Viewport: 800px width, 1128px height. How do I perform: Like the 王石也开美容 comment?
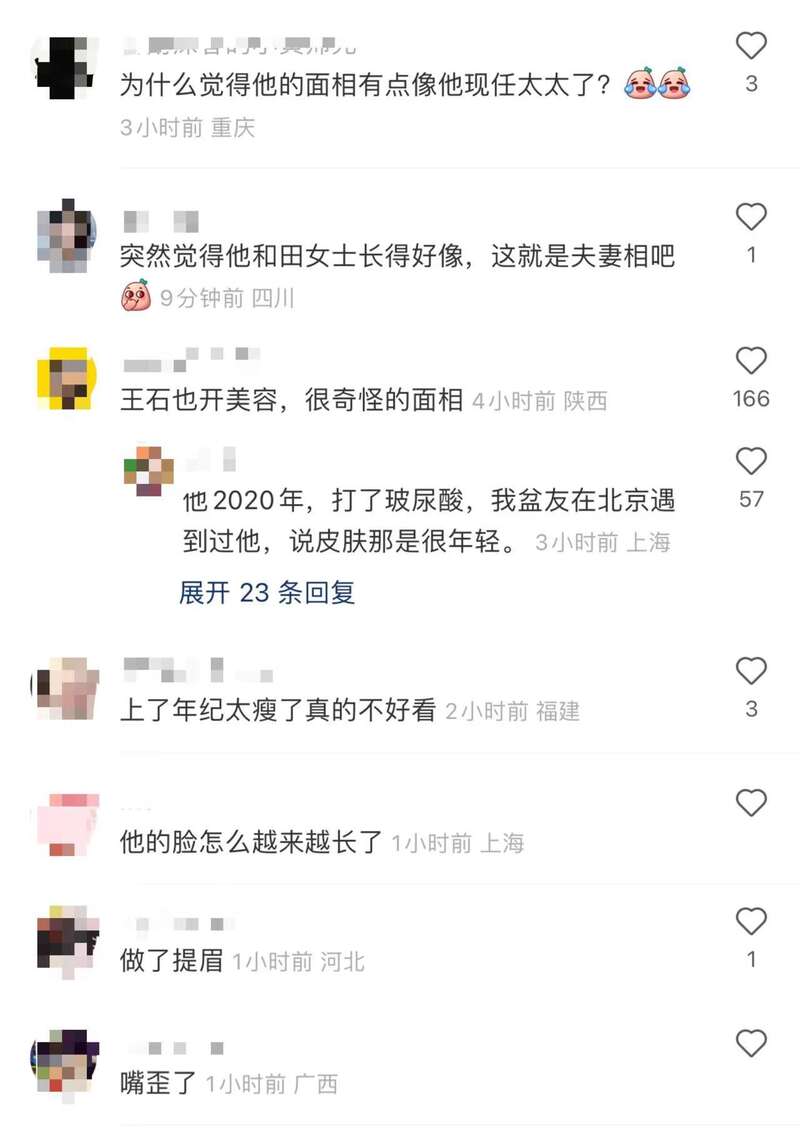coord(751,361)
